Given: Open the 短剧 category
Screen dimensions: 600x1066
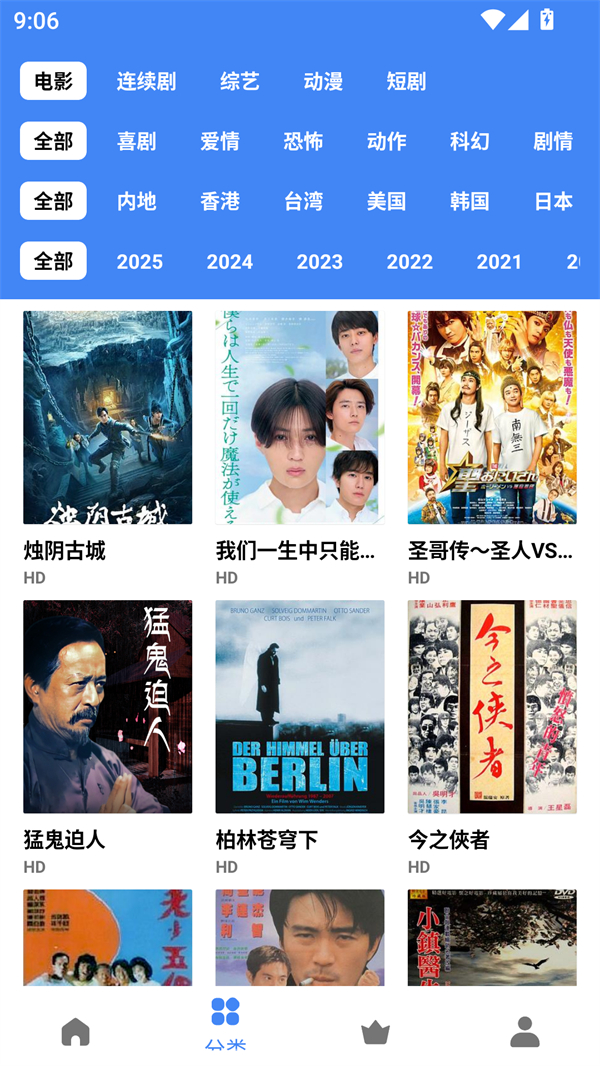Looking at the screenshot, I should tap(406, 82).
